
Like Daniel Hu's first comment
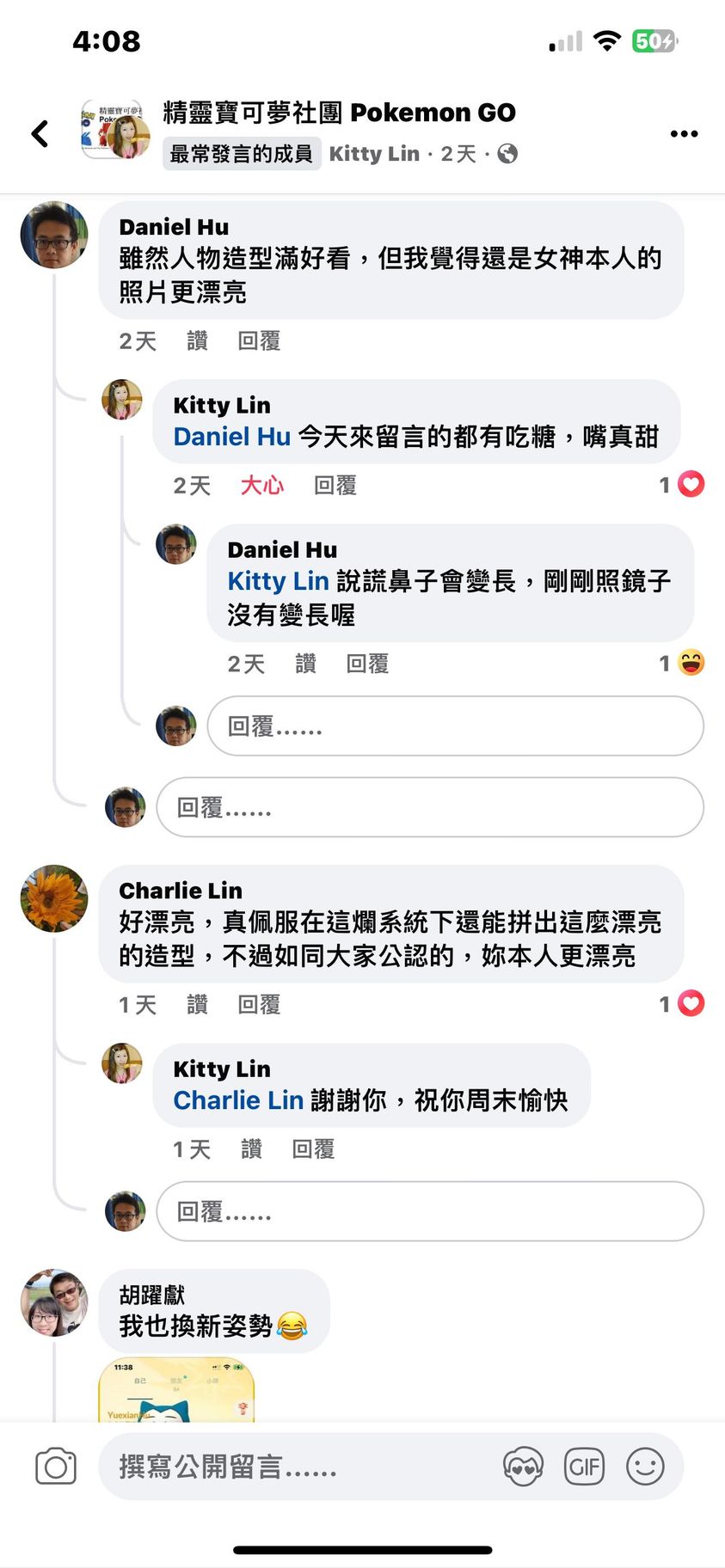point(197,341)
